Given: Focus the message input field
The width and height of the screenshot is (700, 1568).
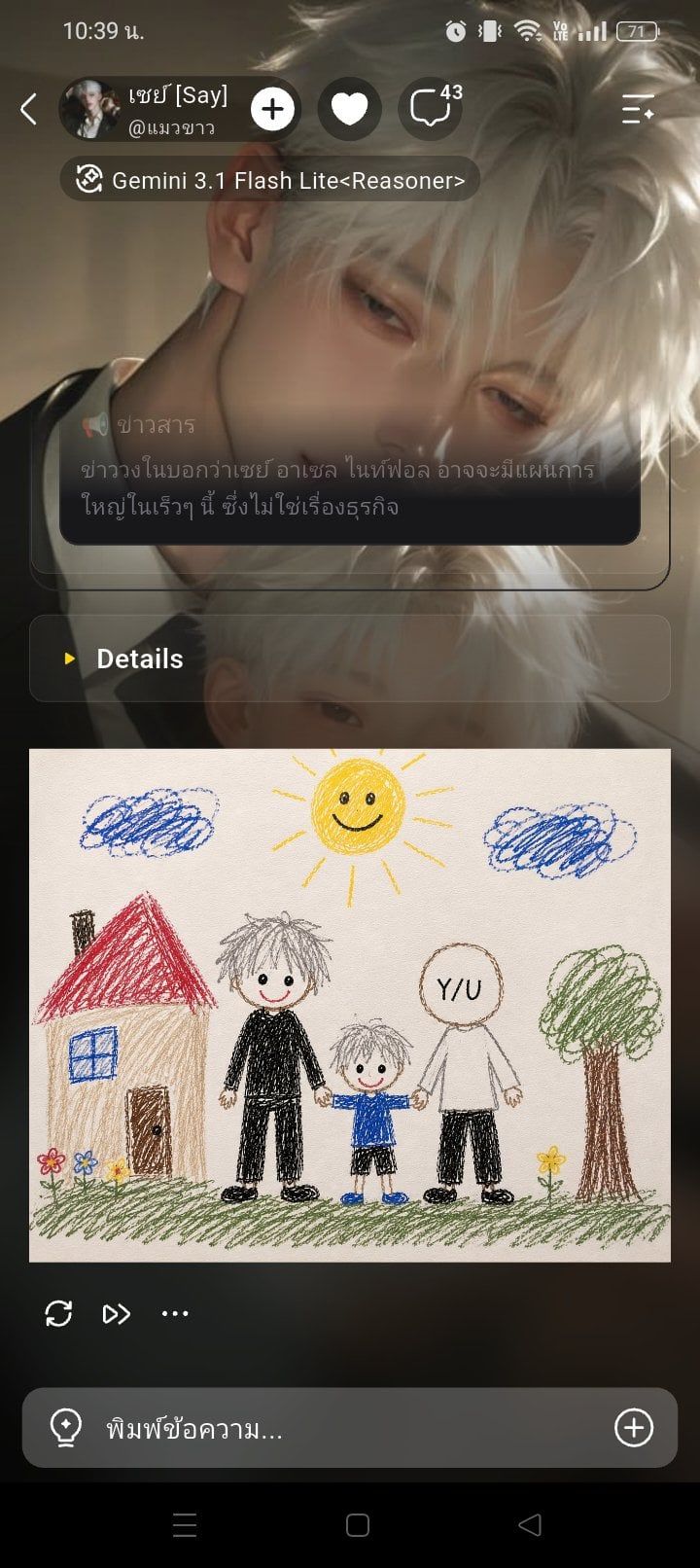Looking at the screenshot, I should [x=350, y=1428].
